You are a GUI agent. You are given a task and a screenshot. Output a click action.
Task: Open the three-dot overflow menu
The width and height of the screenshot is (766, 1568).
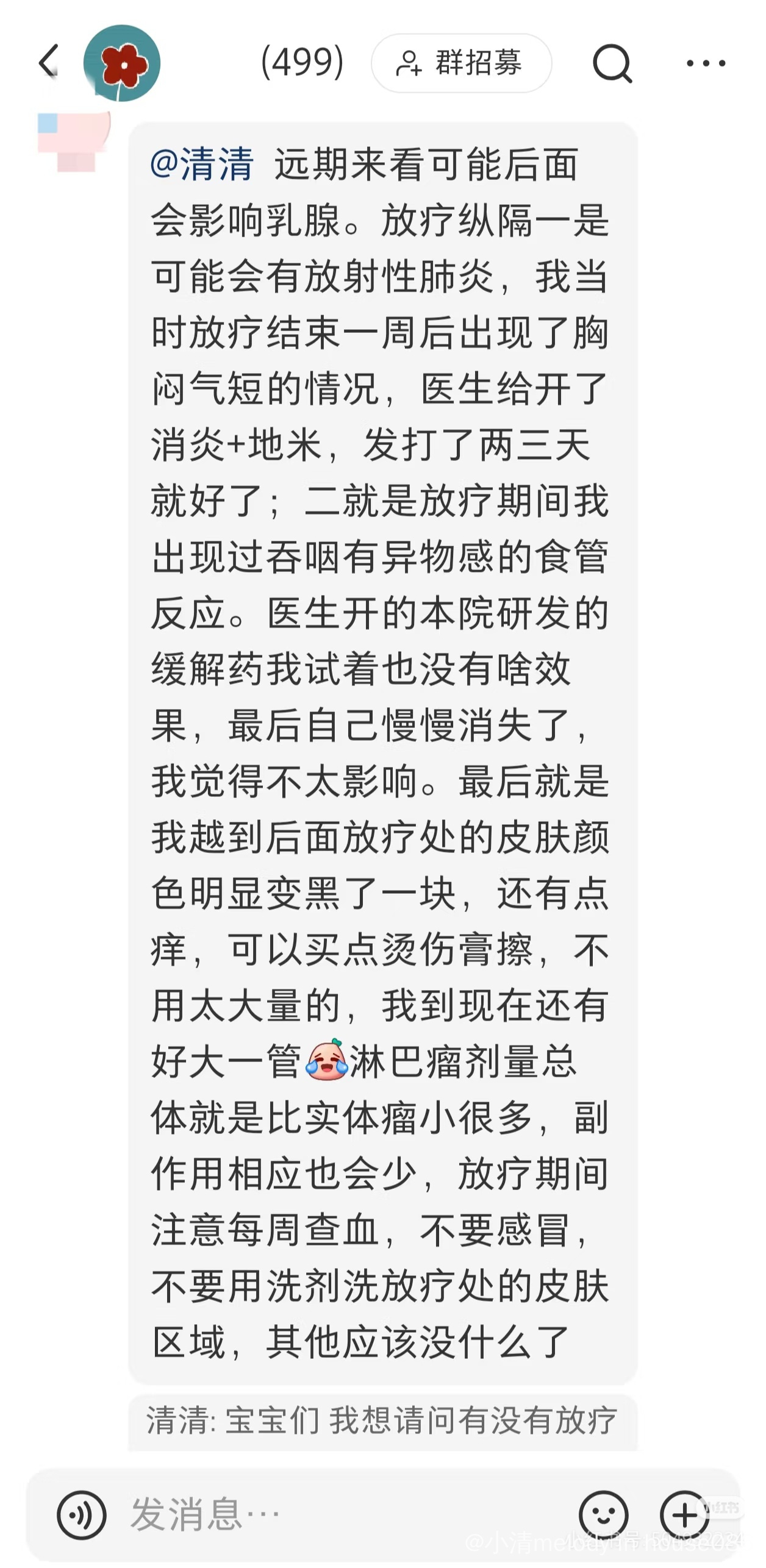(x=706, y=63)
